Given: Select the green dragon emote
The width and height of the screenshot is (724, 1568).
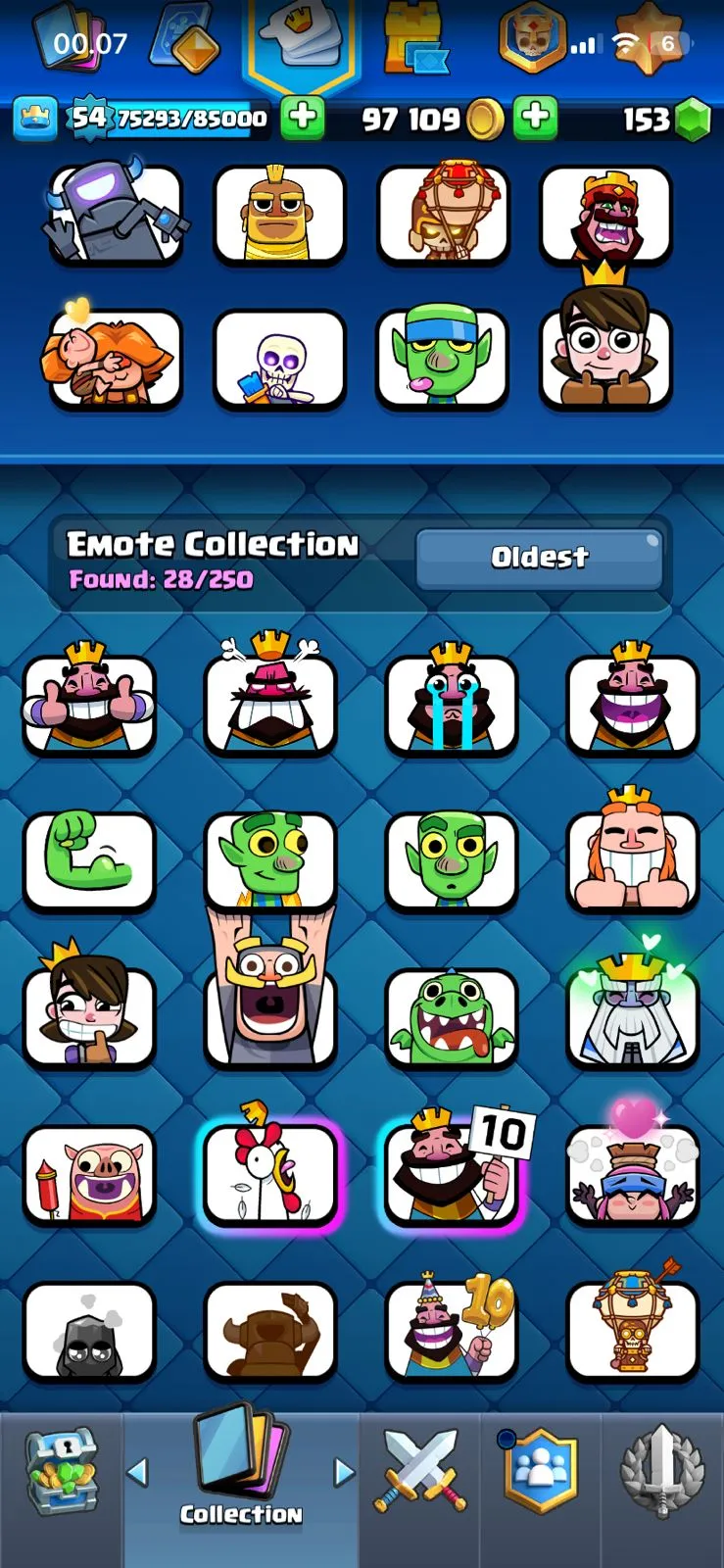Looking at the screenshot, I should (x=451, y=1017).
